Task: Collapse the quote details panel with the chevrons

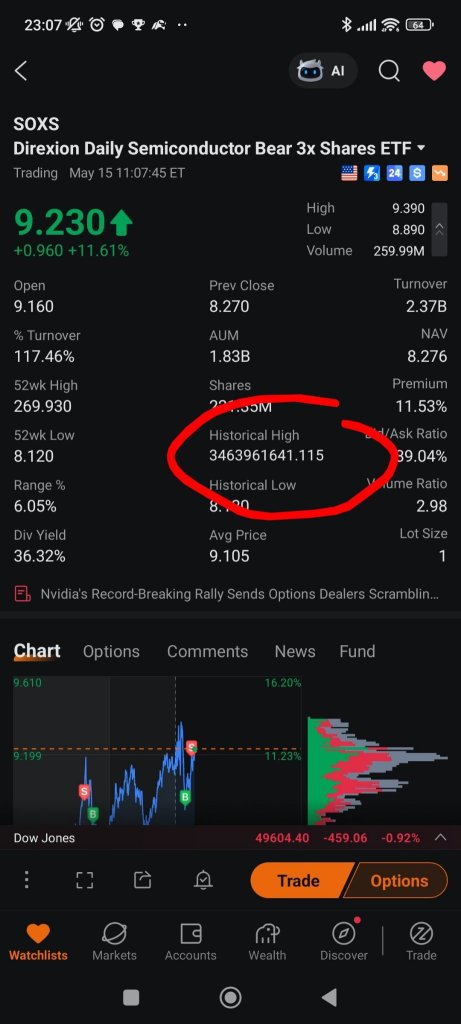Action: click(x=439, y=229)
